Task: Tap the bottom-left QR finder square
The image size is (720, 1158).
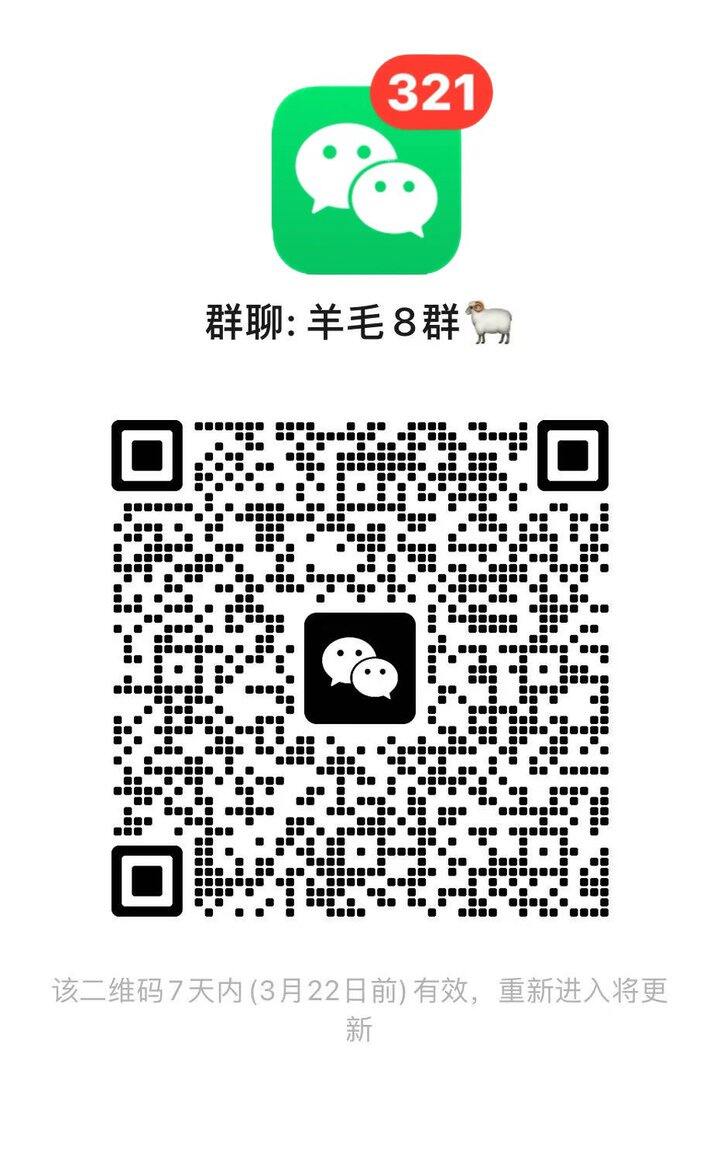Action: pos(147,880)
